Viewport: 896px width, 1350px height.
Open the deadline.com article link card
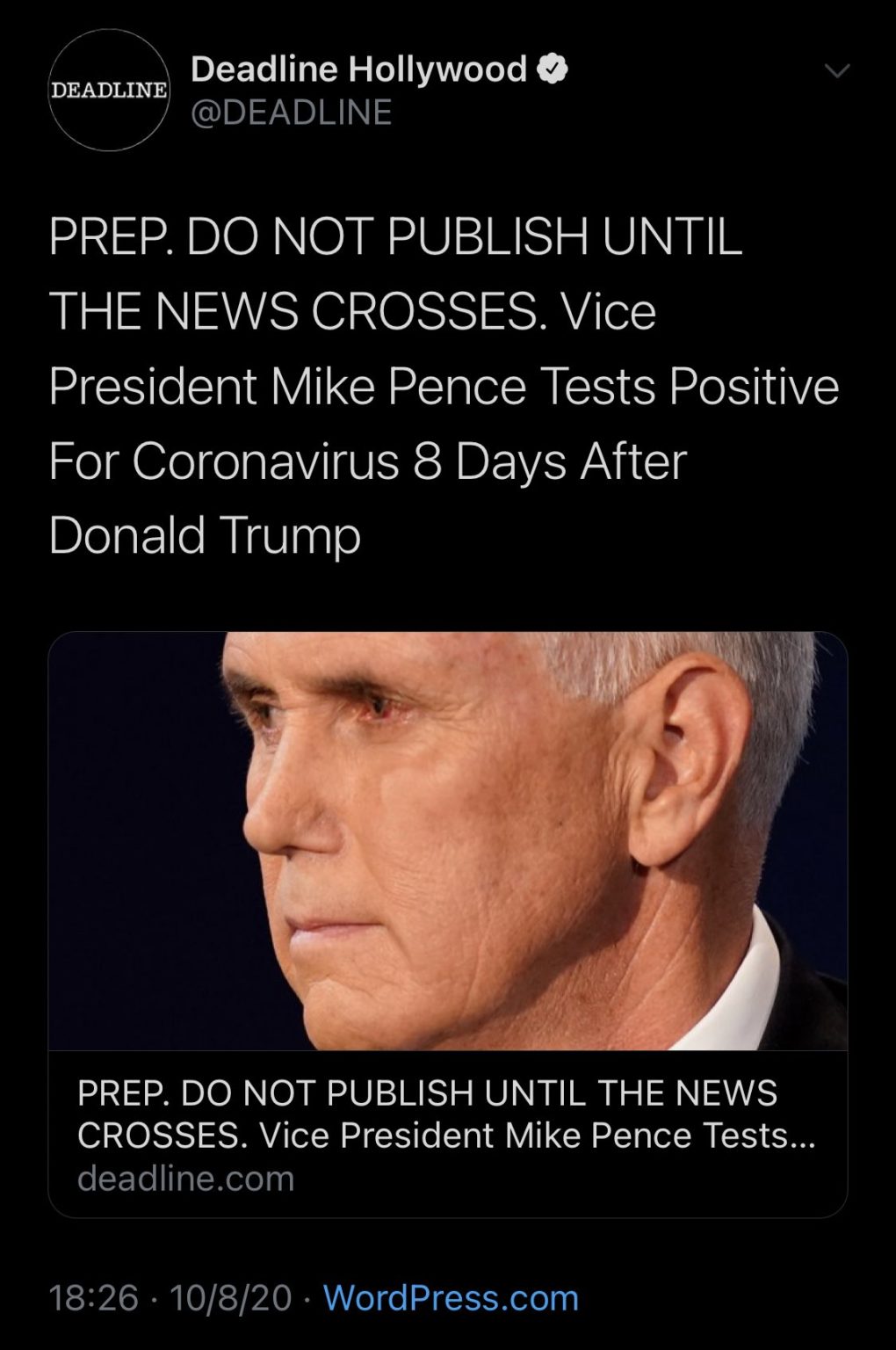coord(447,1132)
